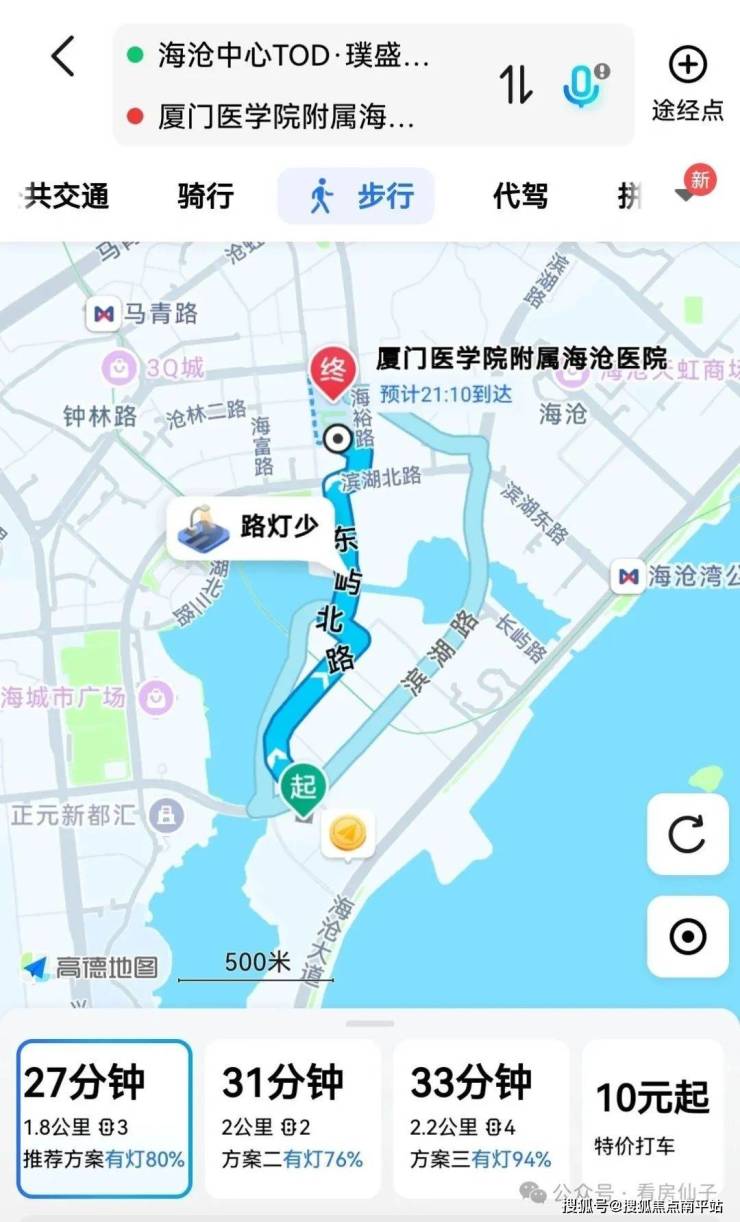Tap the yellow navigation arrow marker on map
Viewport: 740px width, 1222px height.
[x=347, y=833]
